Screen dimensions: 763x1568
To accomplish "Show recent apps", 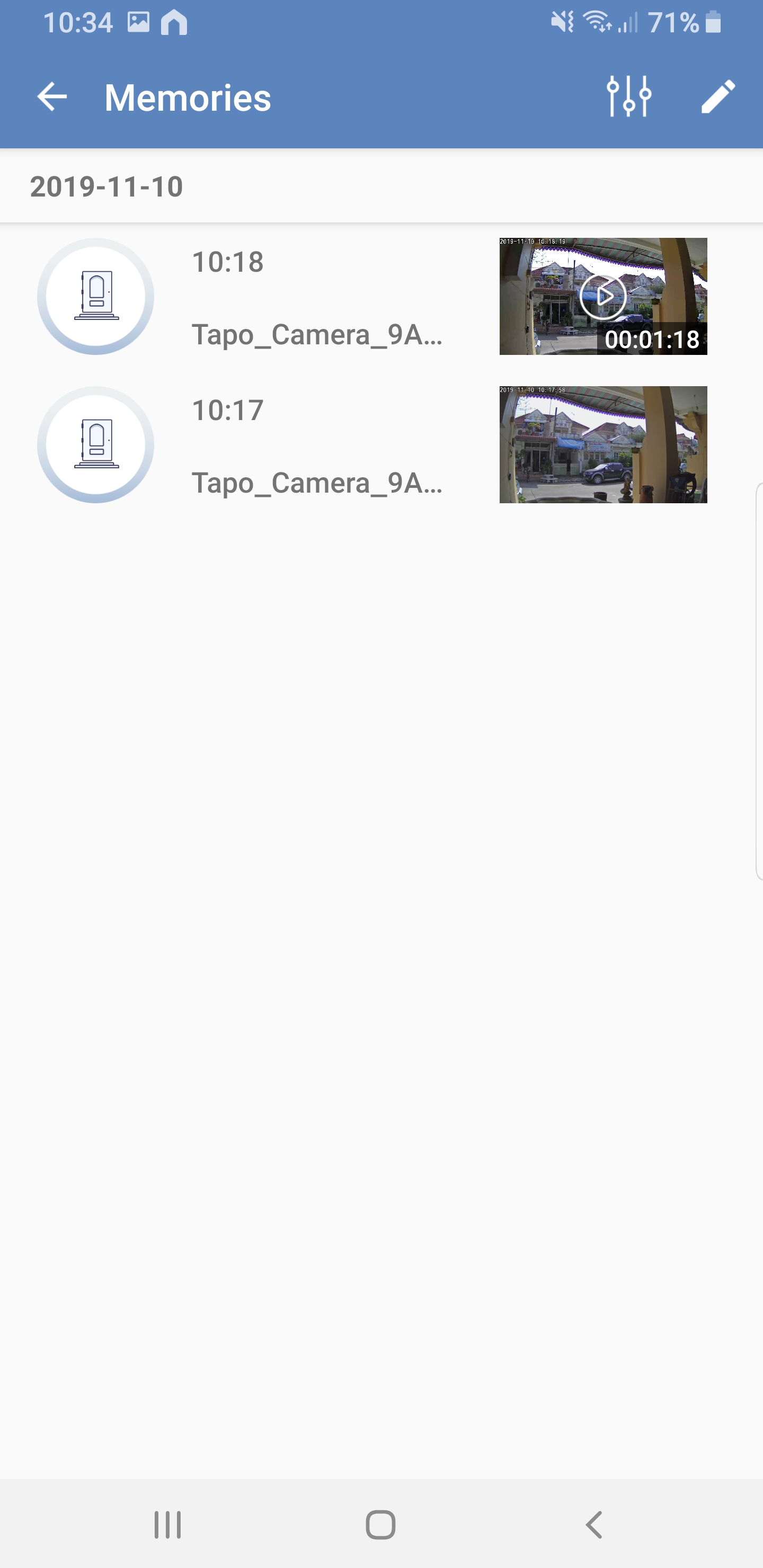I will tap(167, 1525).
